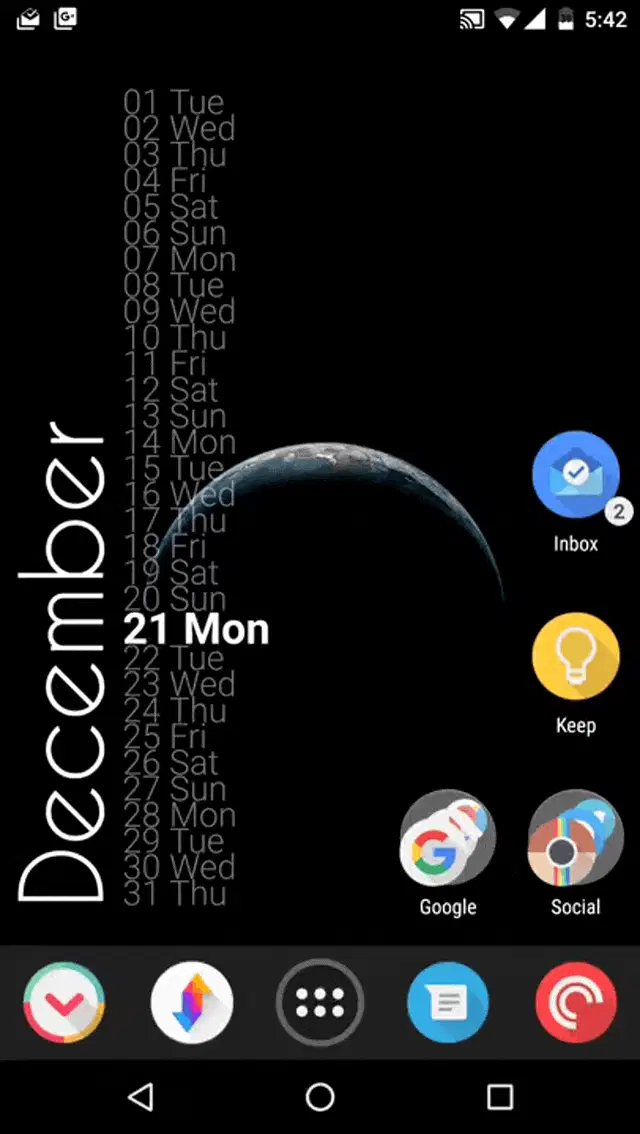Launch the Pocket app in dock
Image resolution: width=640 pixels, height=1134 pixels.
65,1002
